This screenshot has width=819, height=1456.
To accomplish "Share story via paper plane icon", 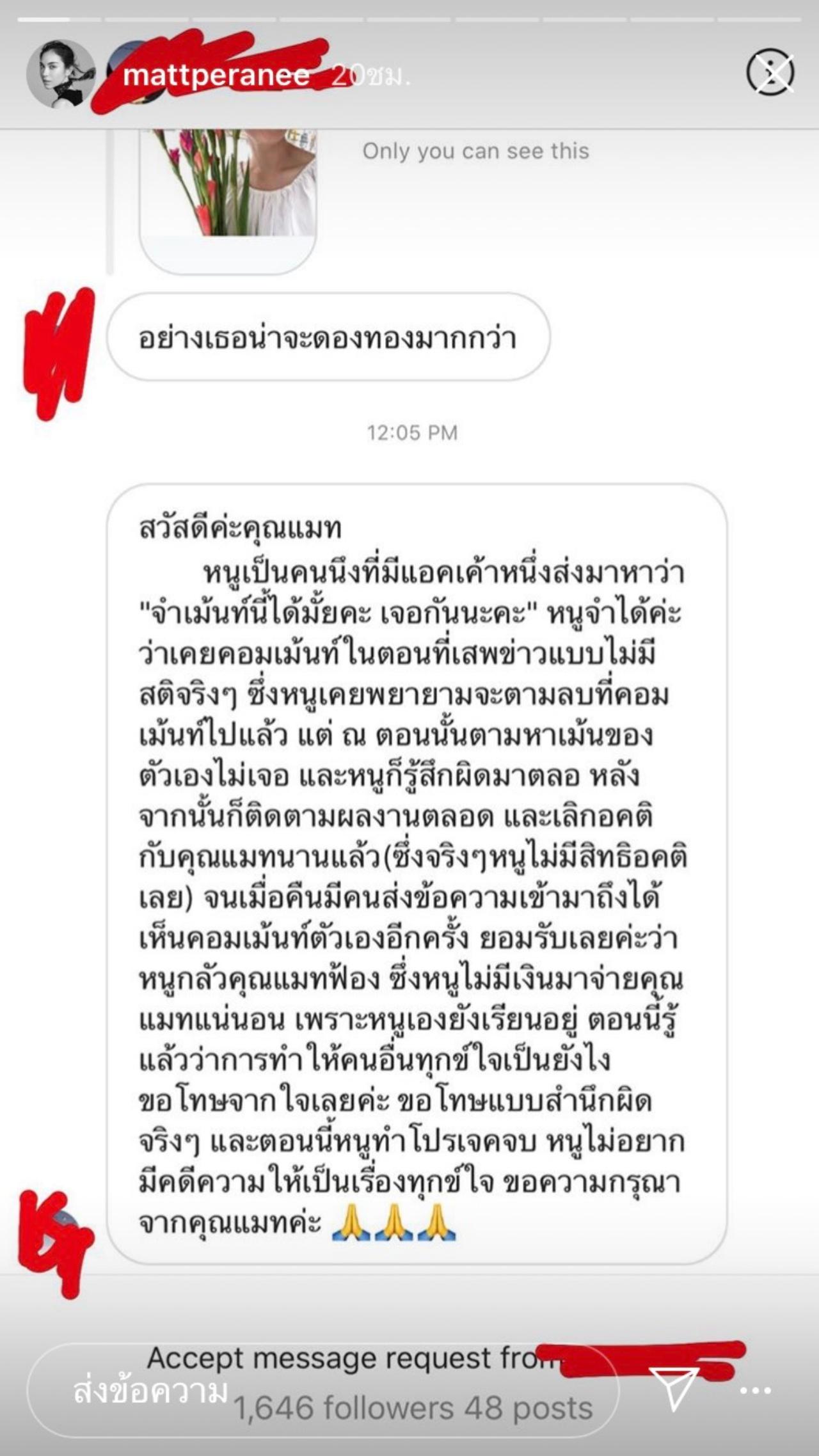I will coord(673,1389).
